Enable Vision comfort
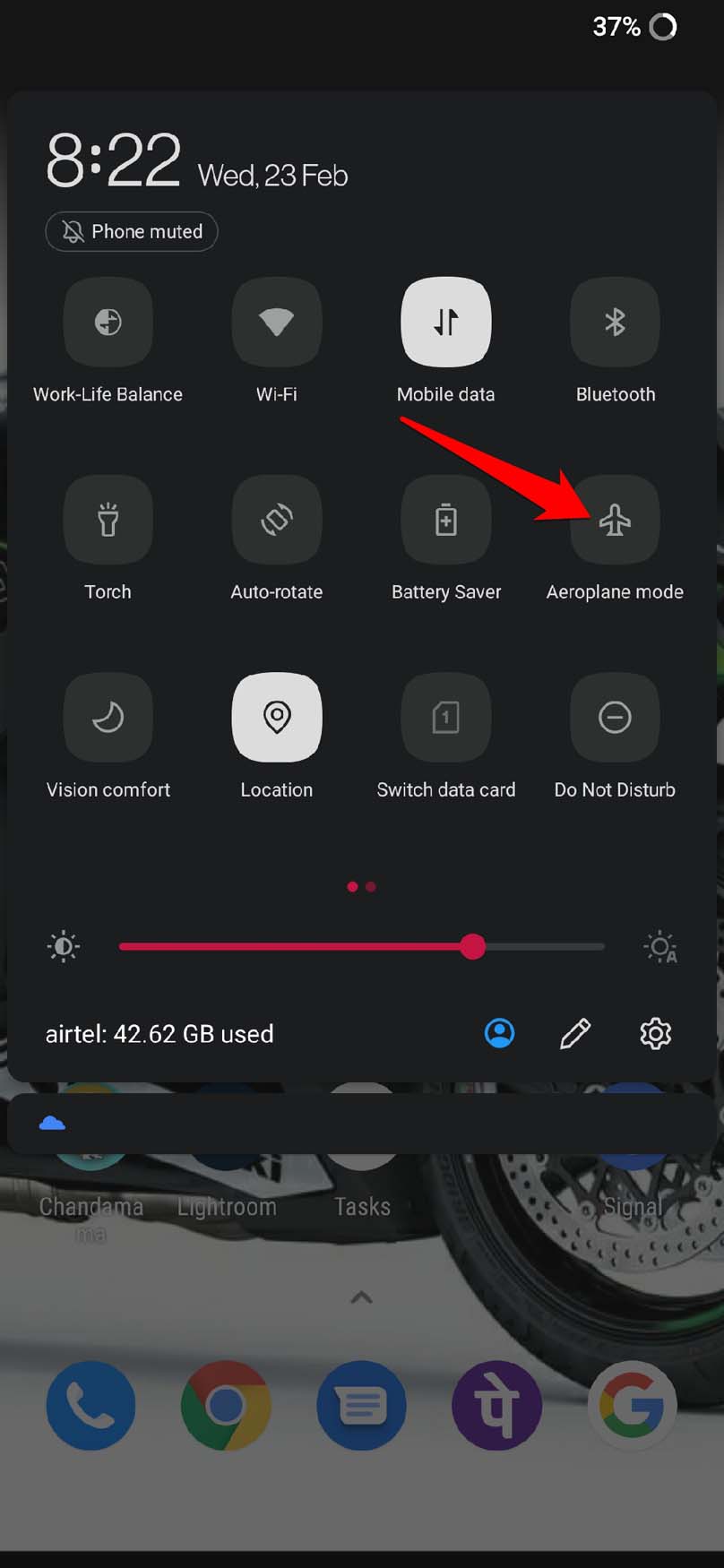 pos(108,717)
